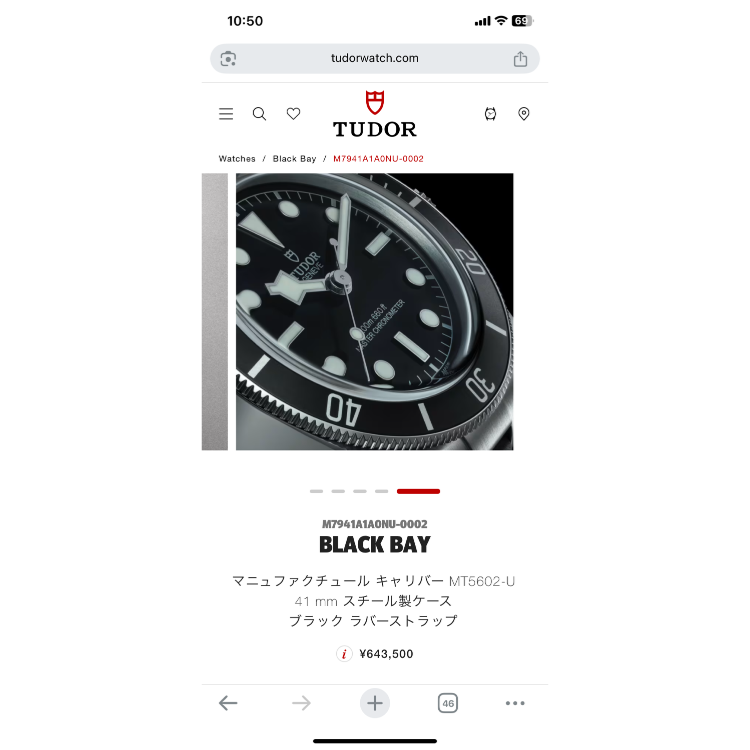Tap the tudorwatch.com address bar
Screen dimensions: 750x750
(375, 58)
